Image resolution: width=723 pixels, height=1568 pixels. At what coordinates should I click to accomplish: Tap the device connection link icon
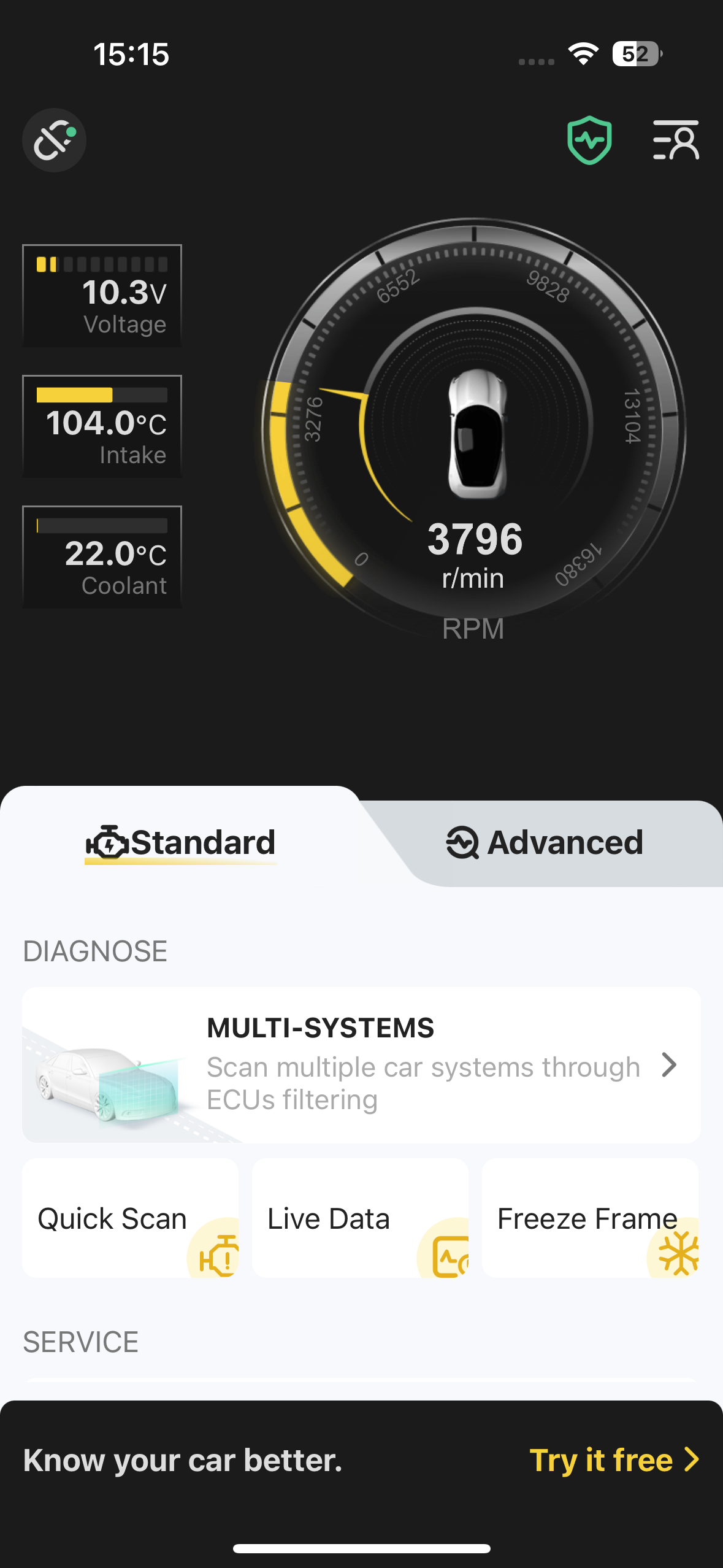(54, 140)
